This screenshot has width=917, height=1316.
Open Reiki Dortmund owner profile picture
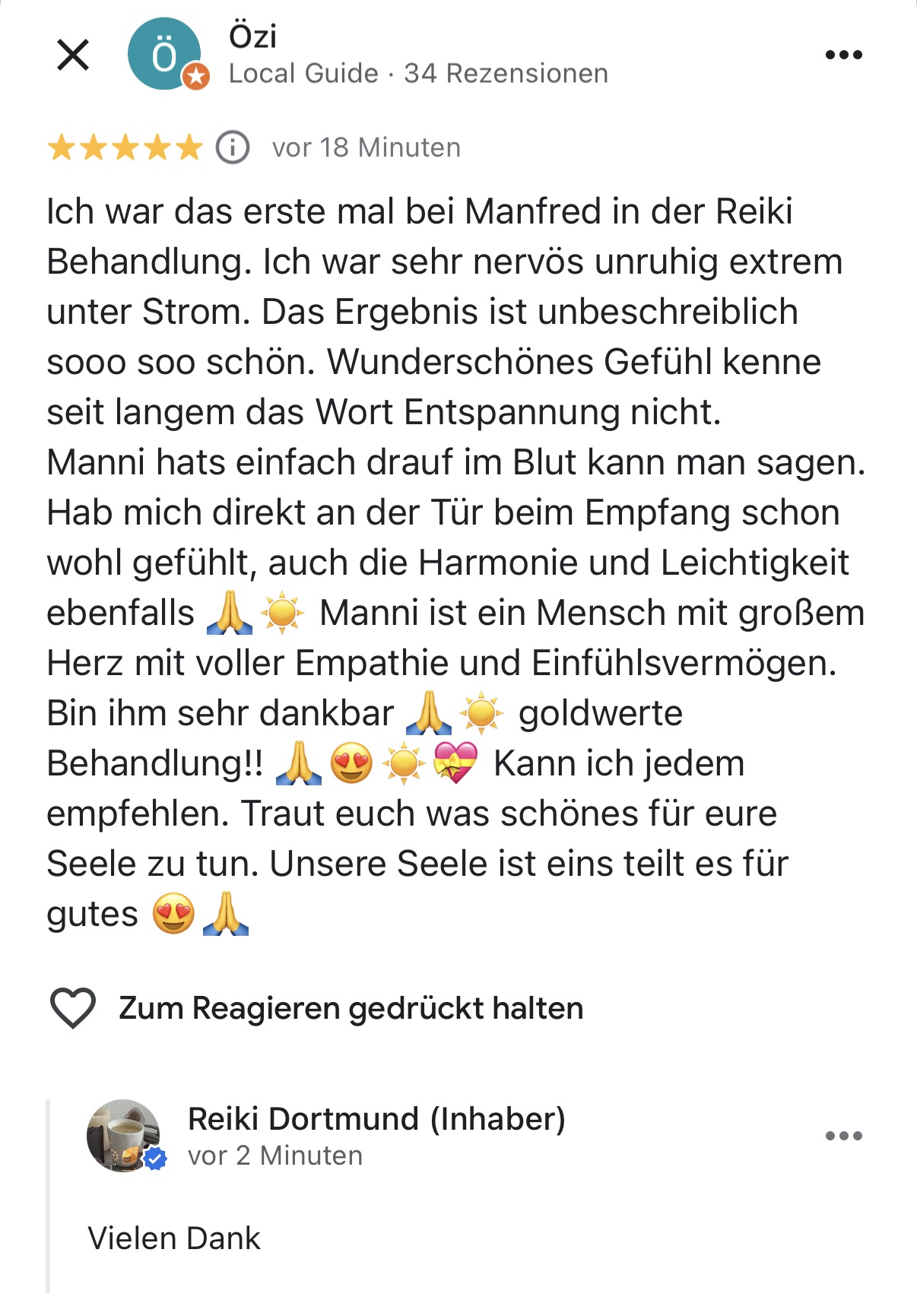124,1135
